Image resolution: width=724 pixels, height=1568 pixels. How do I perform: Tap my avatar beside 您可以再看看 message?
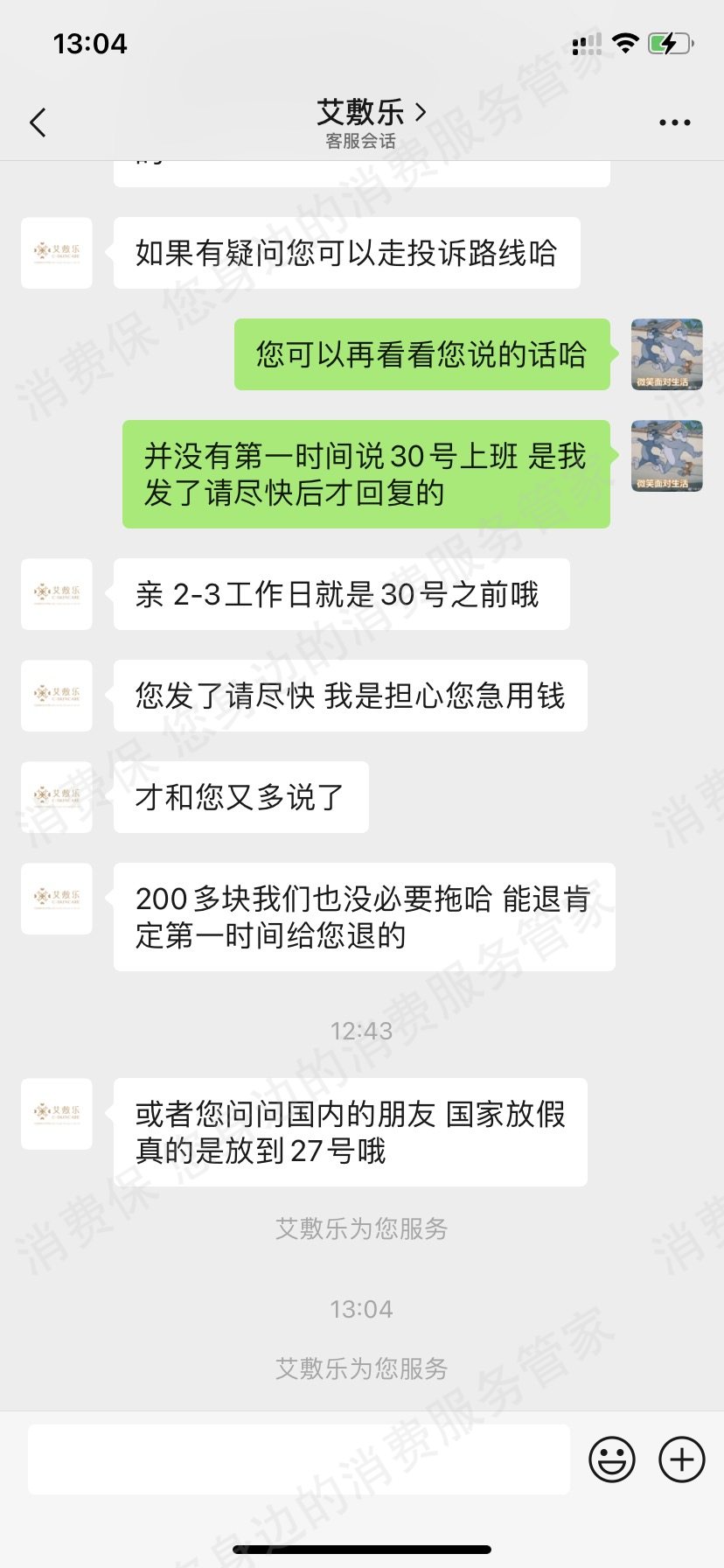pyautogui.click(x=666, y=354)
